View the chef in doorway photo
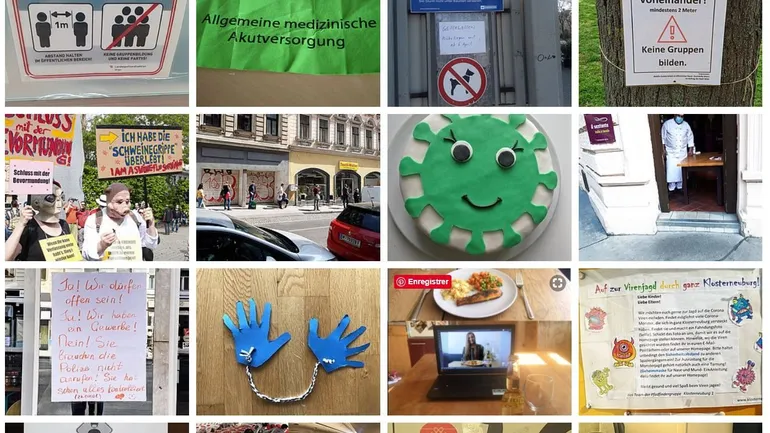 670,187
